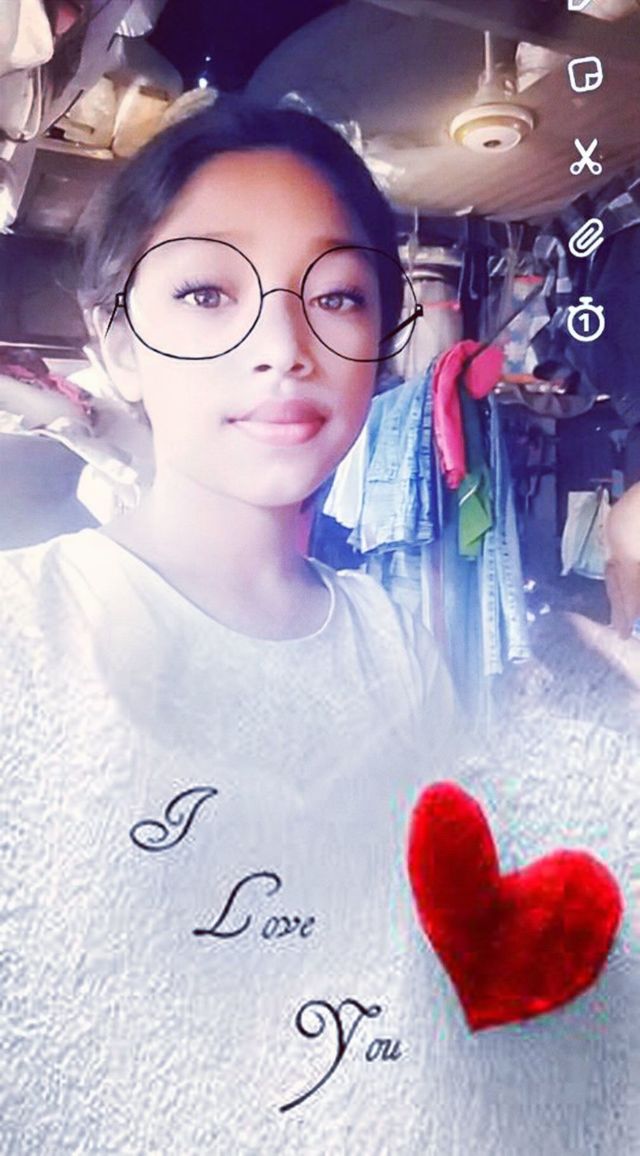Select the scissors cutout tool
Viewport: 640px width, 1156px height.
pyautogui.click(x=586, y=157)
